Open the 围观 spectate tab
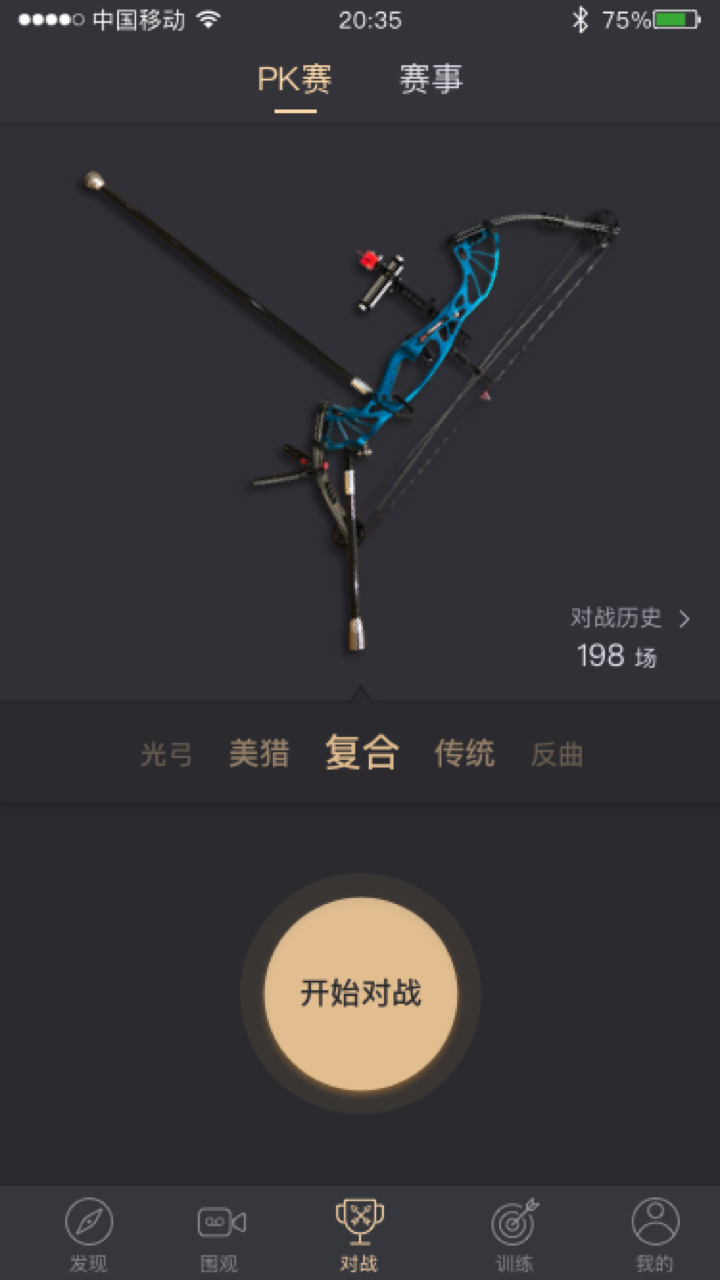 click(x=220, y=1236)
